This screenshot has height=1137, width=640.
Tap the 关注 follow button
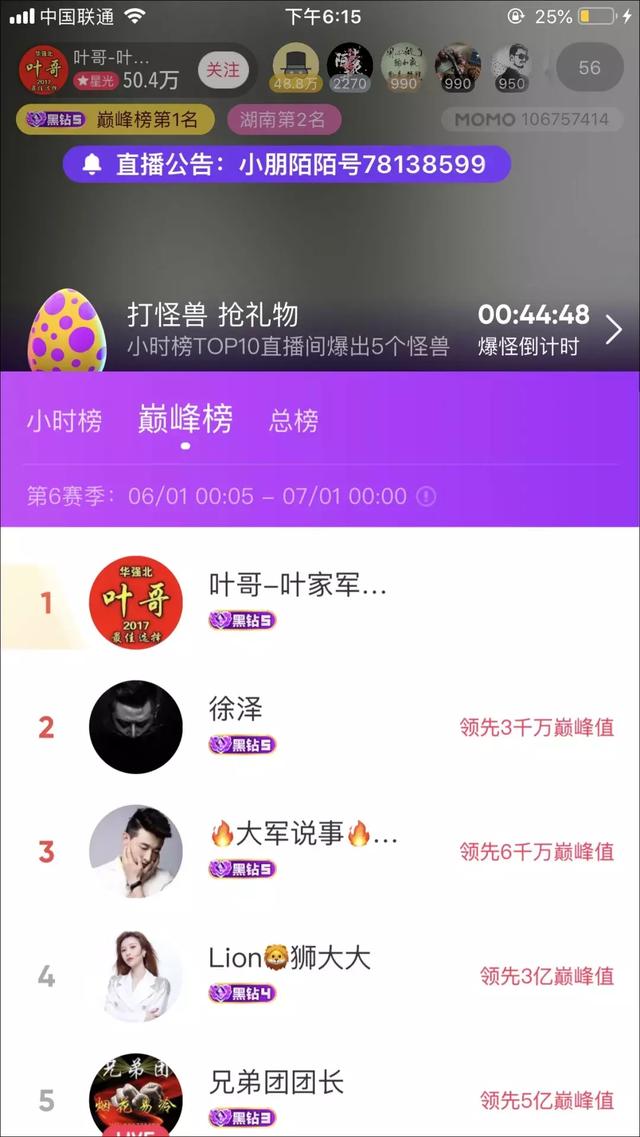[223, 69]
